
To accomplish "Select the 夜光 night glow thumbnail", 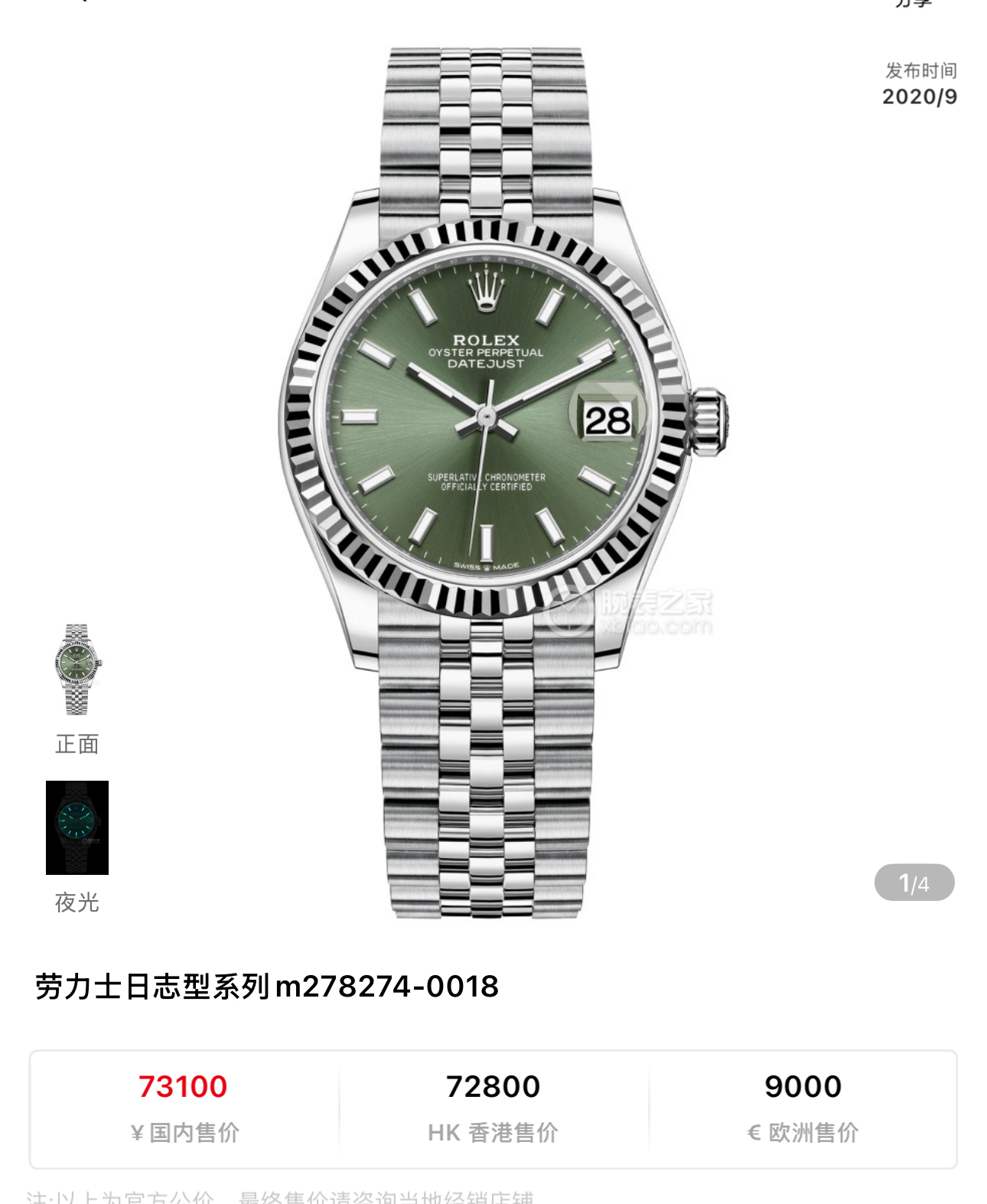I will [77, 827].
